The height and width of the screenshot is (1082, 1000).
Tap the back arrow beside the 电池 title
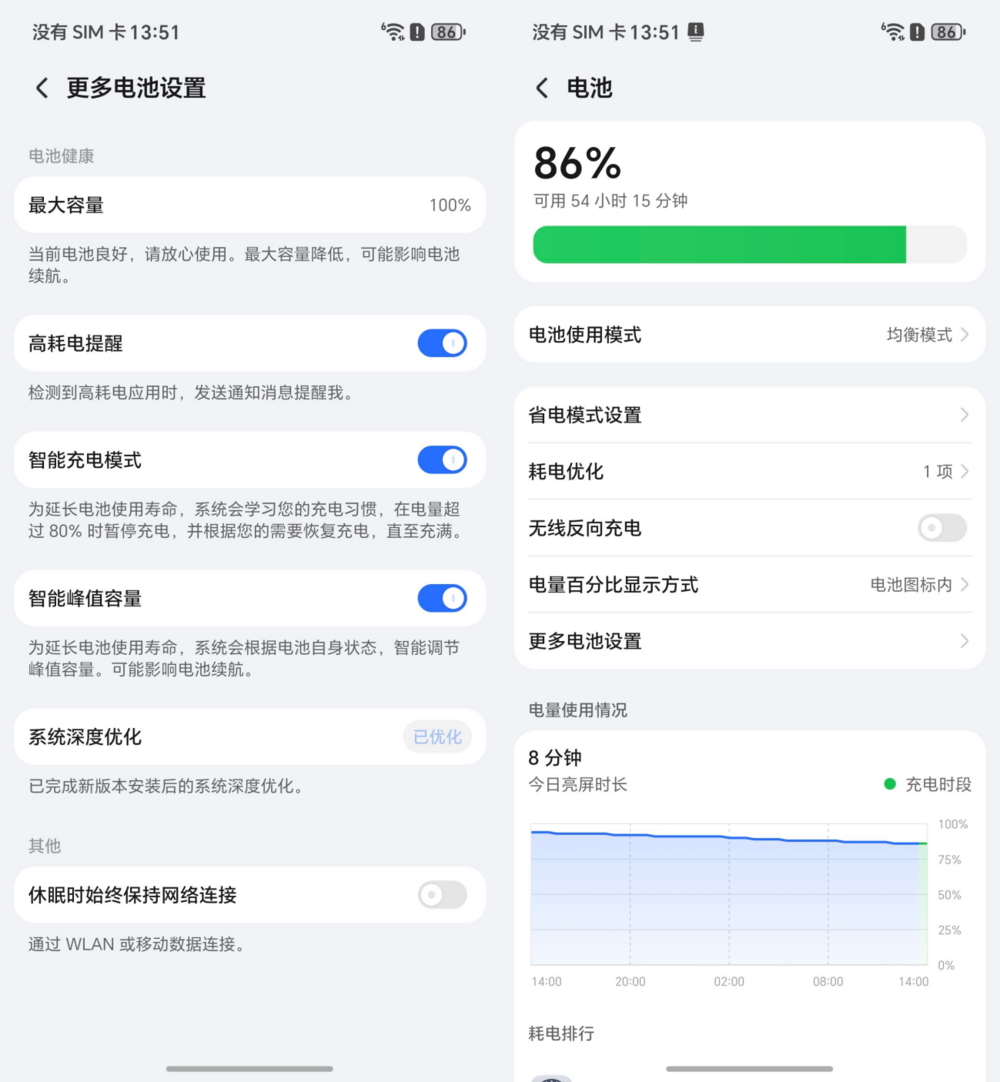542,88
